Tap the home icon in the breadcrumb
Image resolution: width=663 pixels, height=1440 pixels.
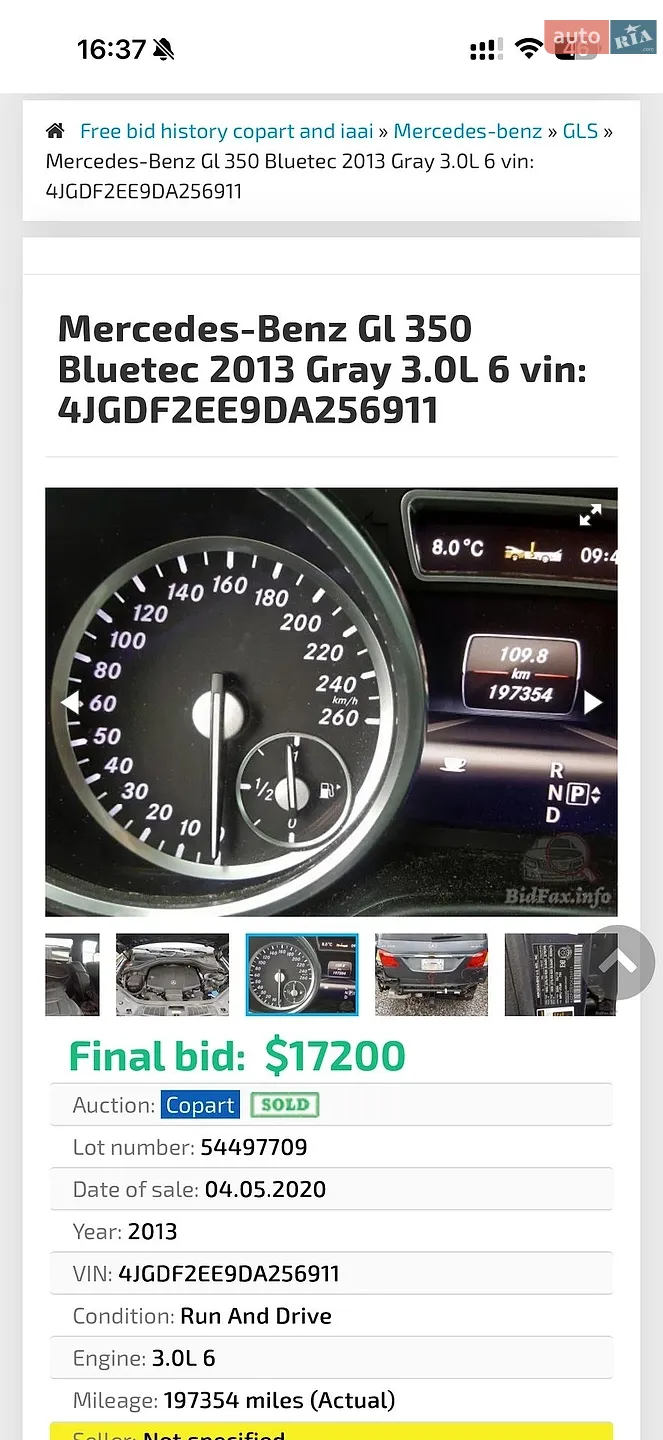(55, 131)
